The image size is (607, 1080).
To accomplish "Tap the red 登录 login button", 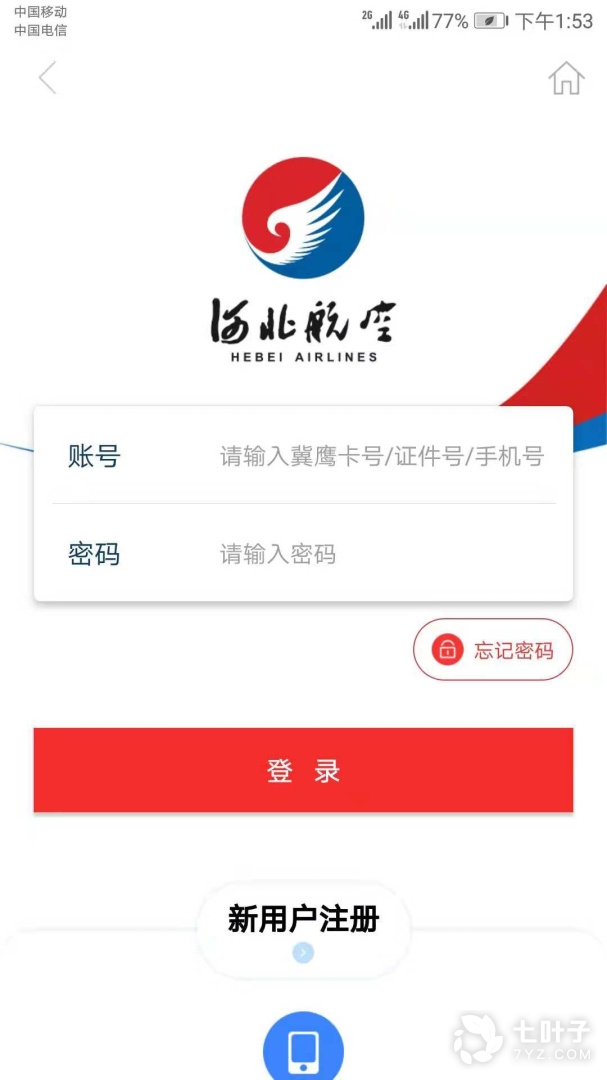I will (x=303, y=770).
